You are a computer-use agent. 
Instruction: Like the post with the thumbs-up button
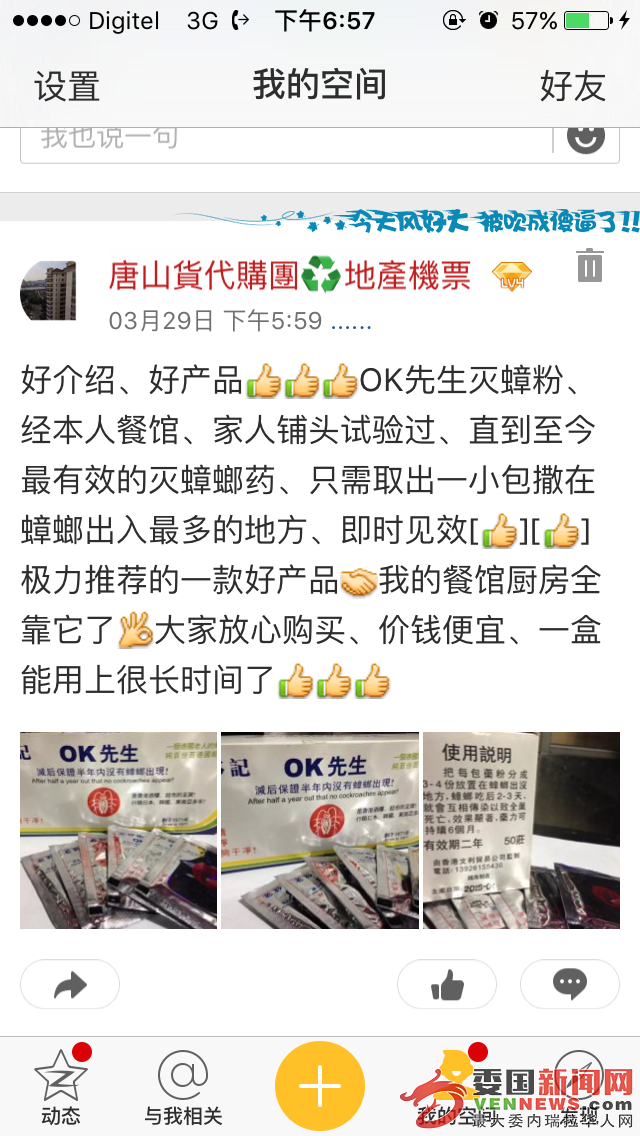(447, 985)
